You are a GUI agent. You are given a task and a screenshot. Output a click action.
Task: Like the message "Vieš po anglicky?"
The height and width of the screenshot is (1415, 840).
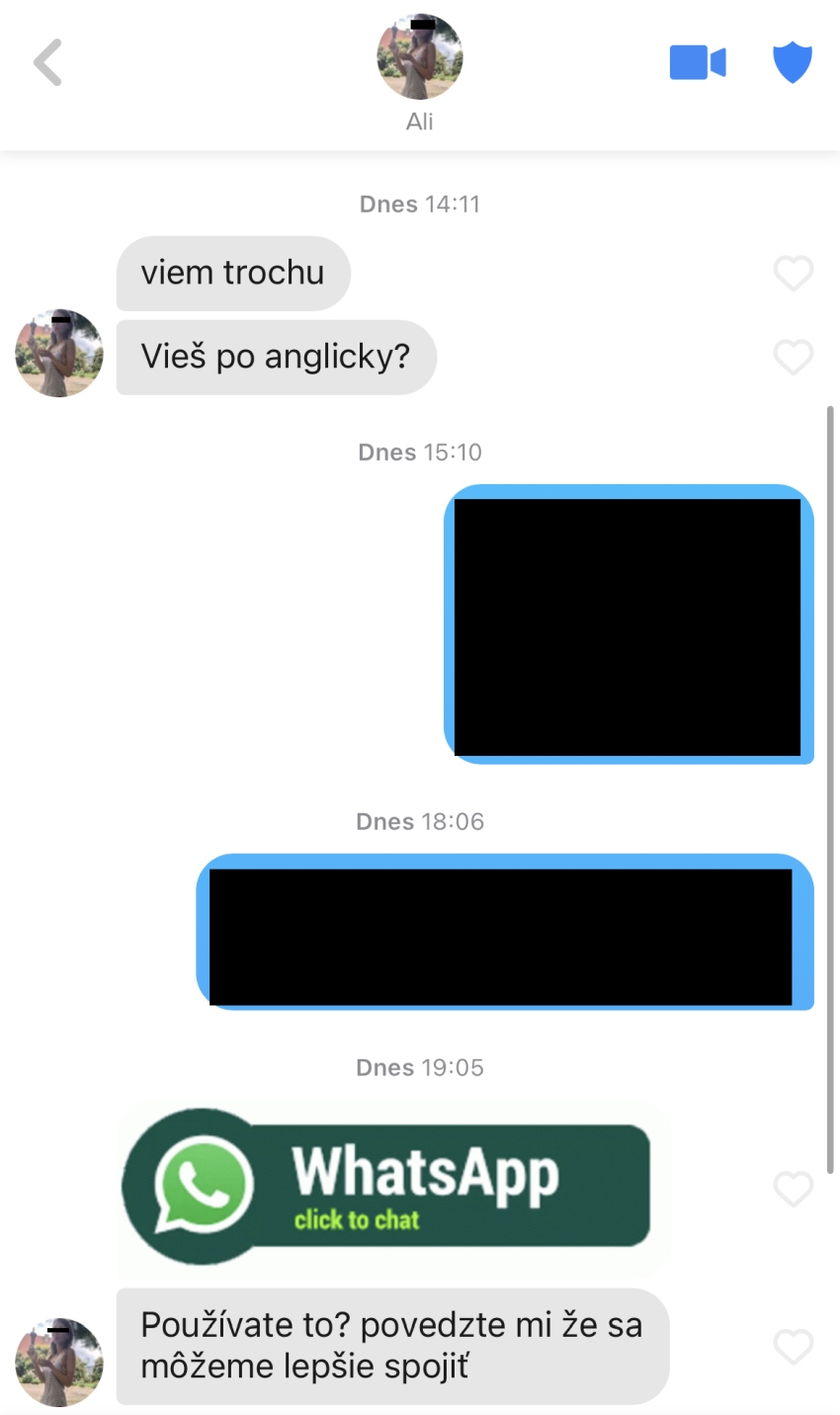pyautogui.click(x=793, y=357)
